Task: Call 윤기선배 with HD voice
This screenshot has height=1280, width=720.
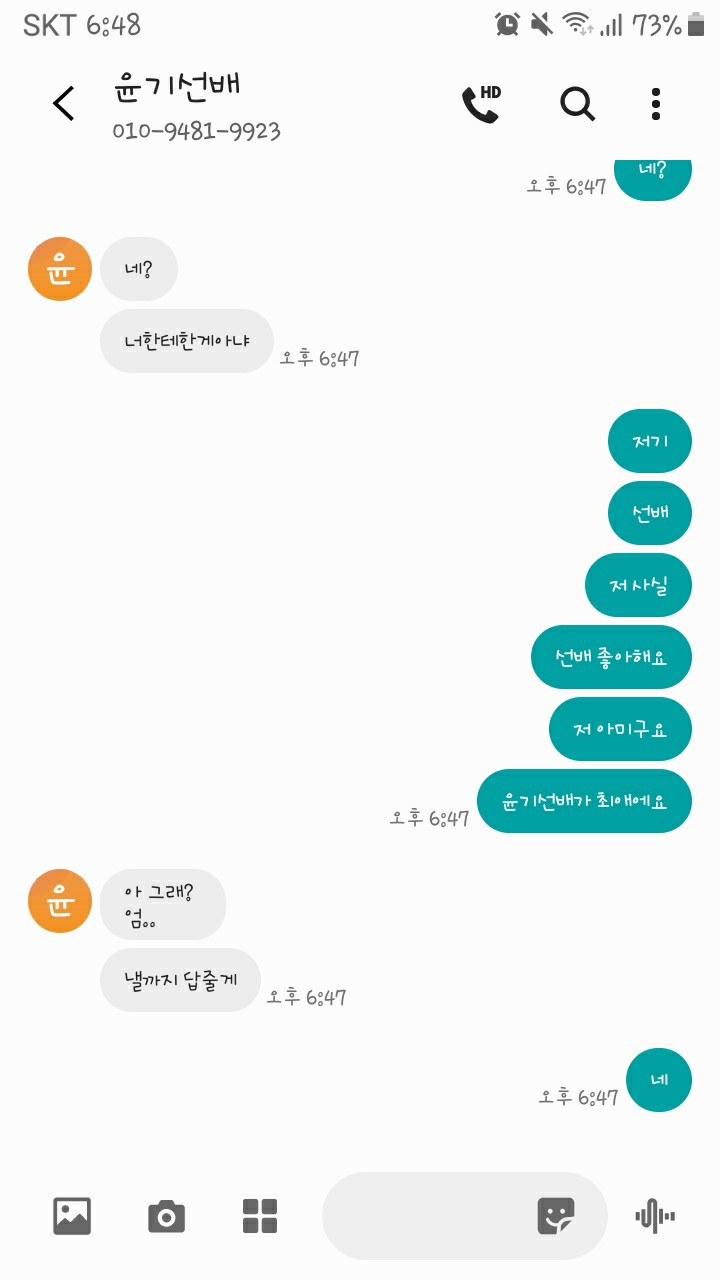Action: [x=480, y=104]
